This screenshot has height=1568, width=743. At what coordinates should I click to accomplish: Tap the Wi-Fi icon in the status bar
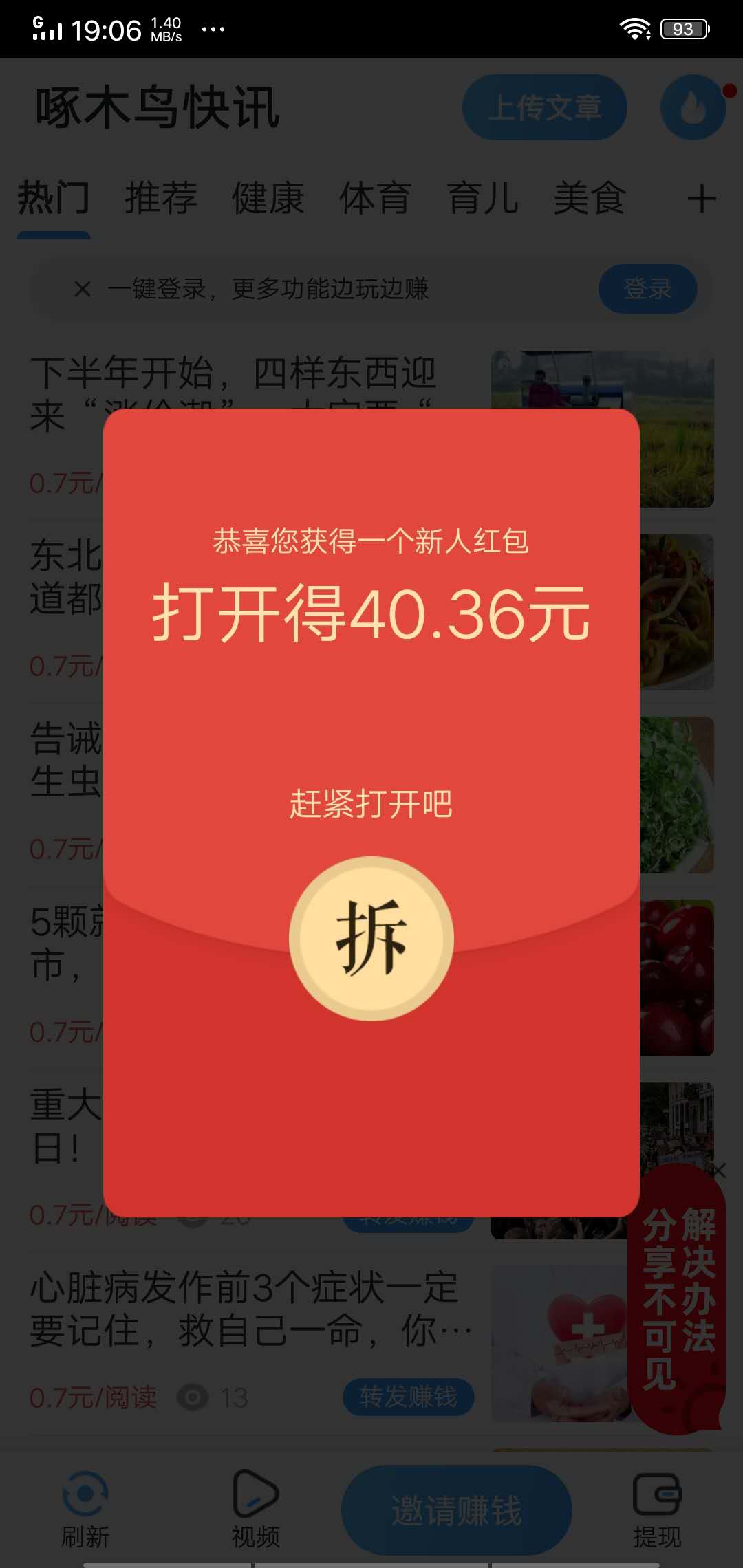(634, 28)
